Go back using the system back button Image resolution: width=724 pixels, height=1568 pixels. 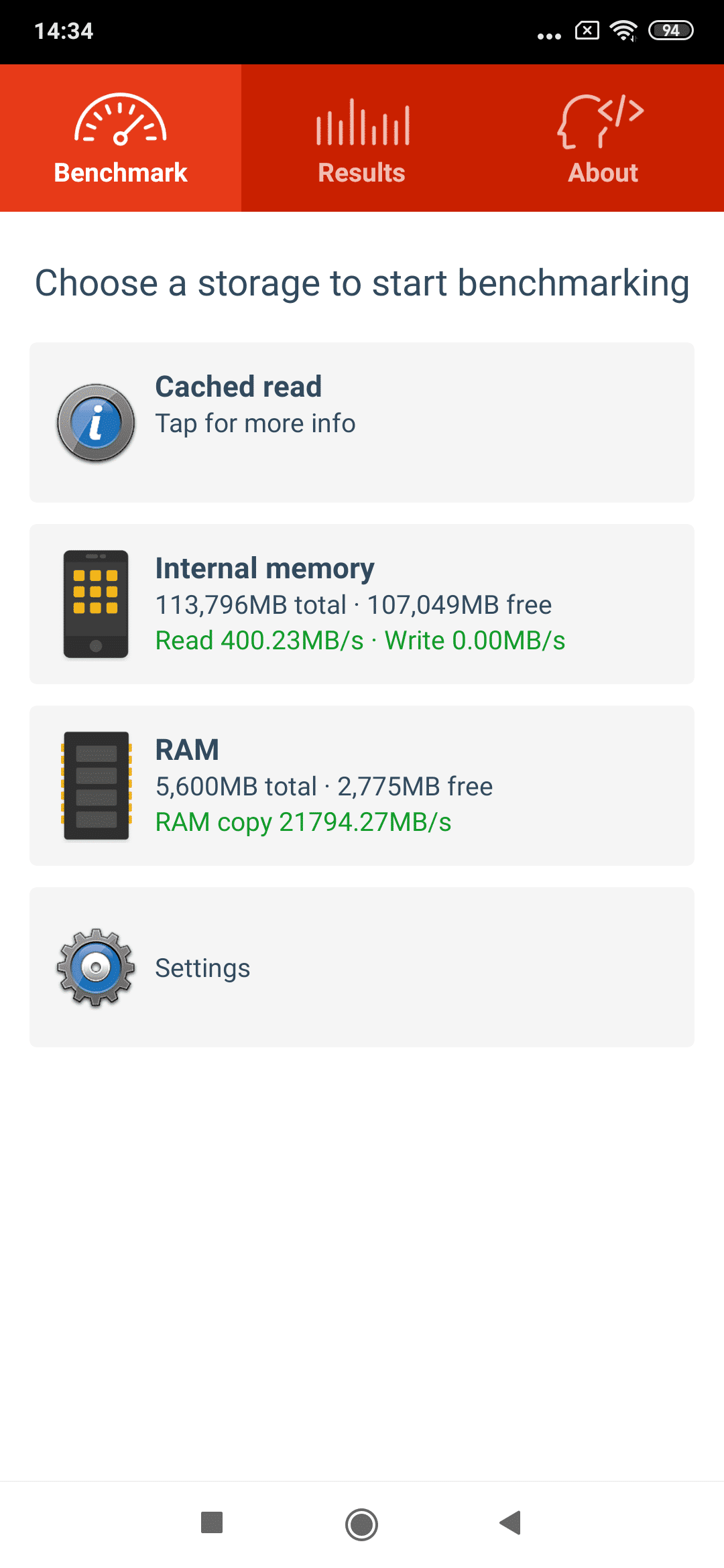[511, 1522]
